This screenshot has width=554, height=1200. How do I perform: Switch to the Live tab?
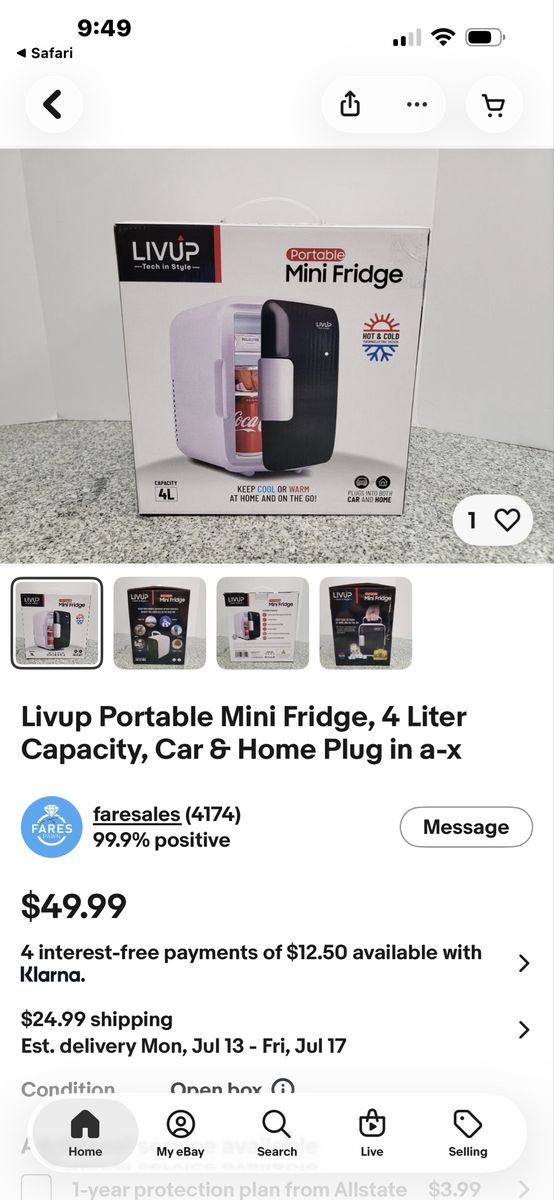(372, 1132)
